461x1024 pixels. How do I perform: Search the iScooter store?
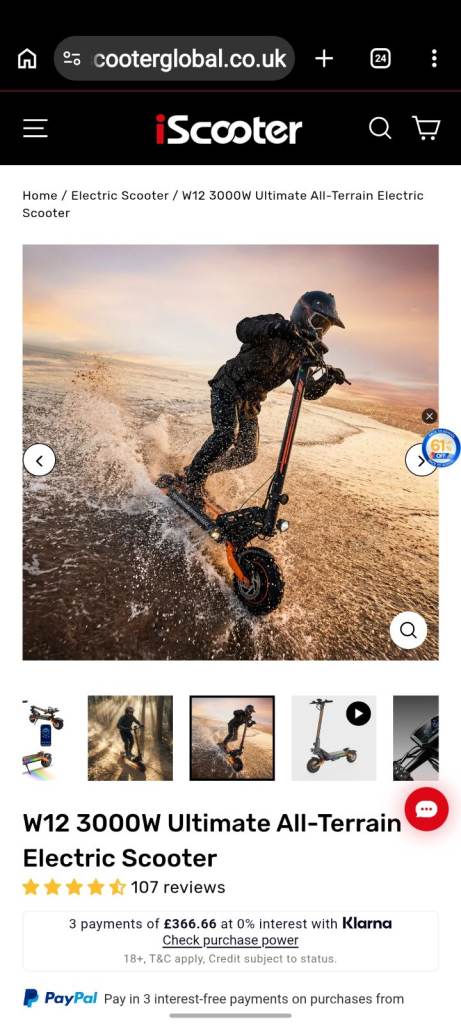(x=380, y=128)
